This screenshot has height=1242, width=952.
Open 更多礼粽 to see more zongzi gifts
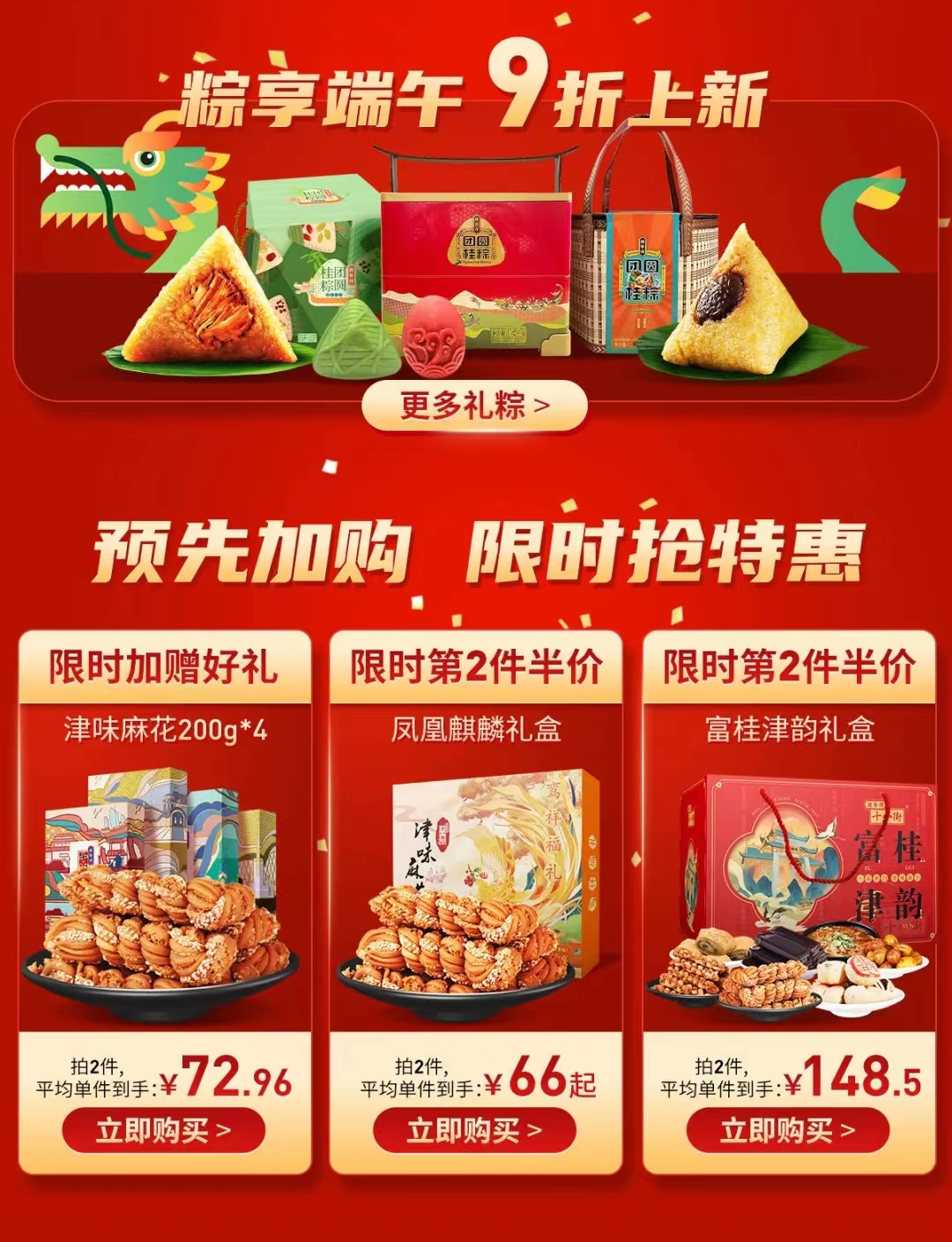pyautogui.click(x=474, y=406)
